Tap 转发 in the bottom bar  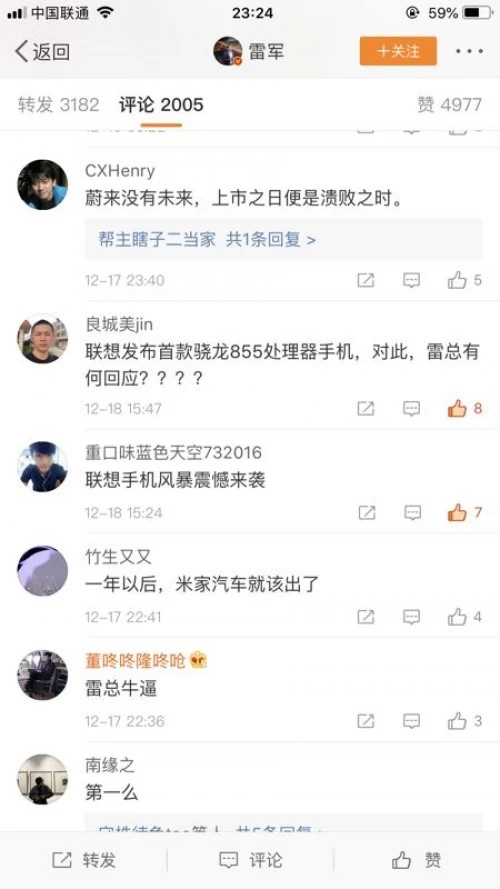coord(84,860)
